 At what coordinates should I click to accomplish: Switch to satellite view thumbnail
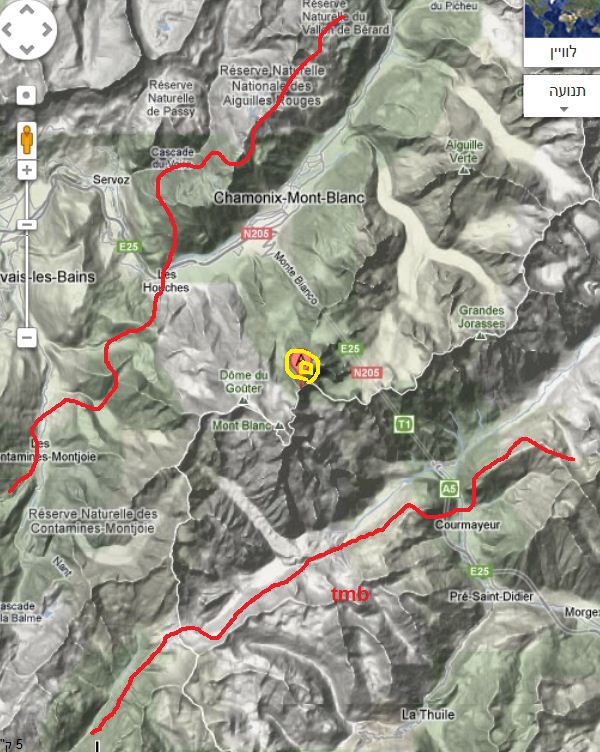tap(562, 17)
